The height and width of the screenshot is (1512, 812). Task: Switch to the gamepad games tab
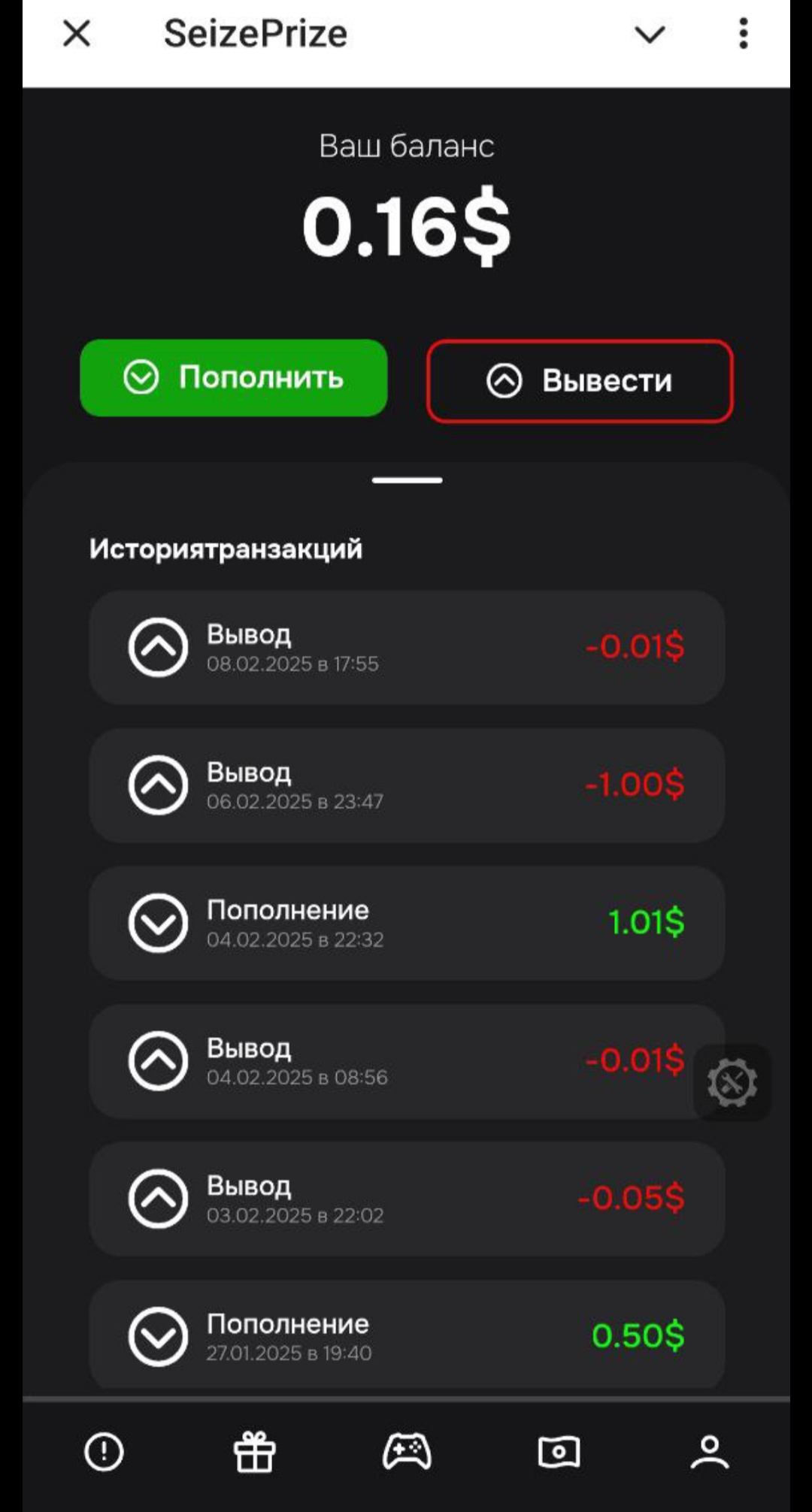point(407,1451)
